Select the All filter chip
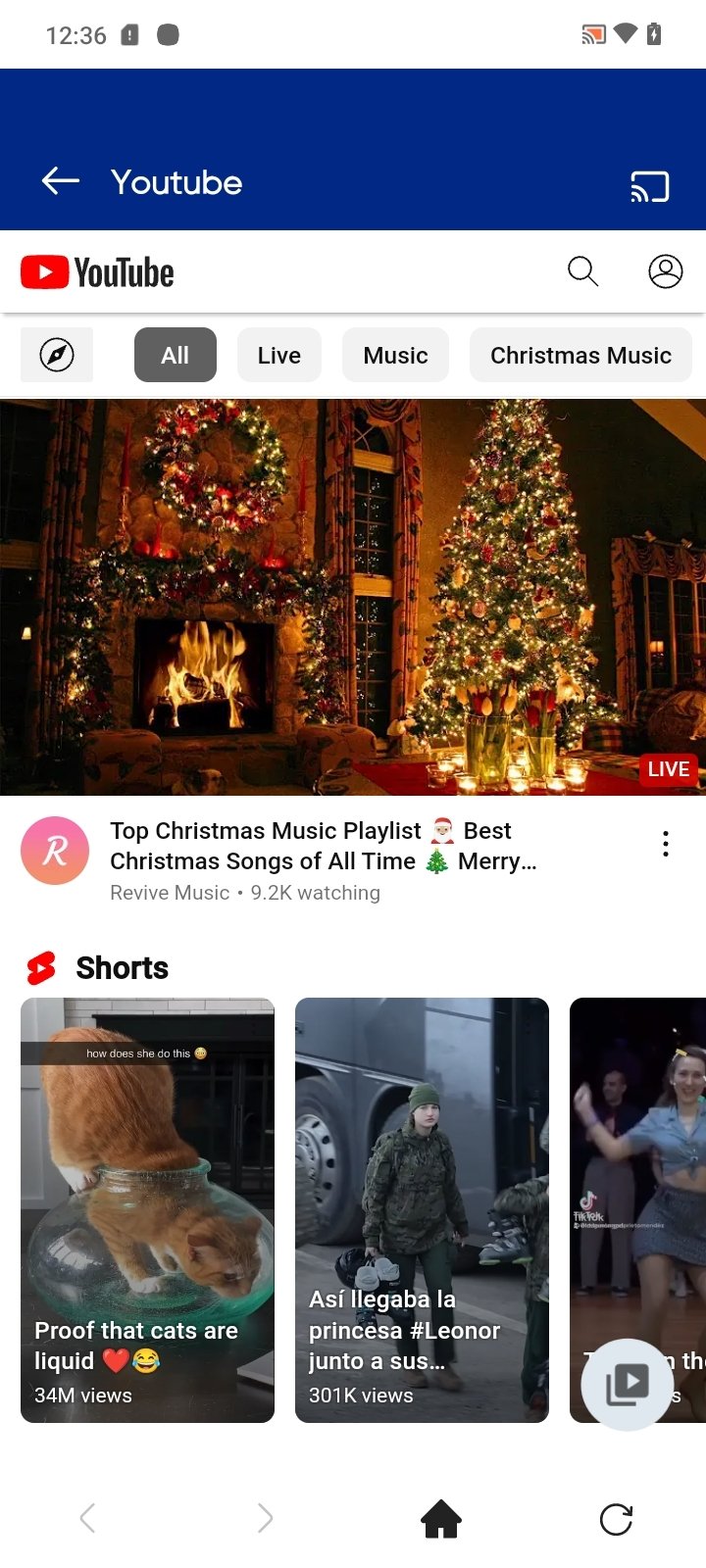Viewport: 706px width, 1568px height. 176,355
